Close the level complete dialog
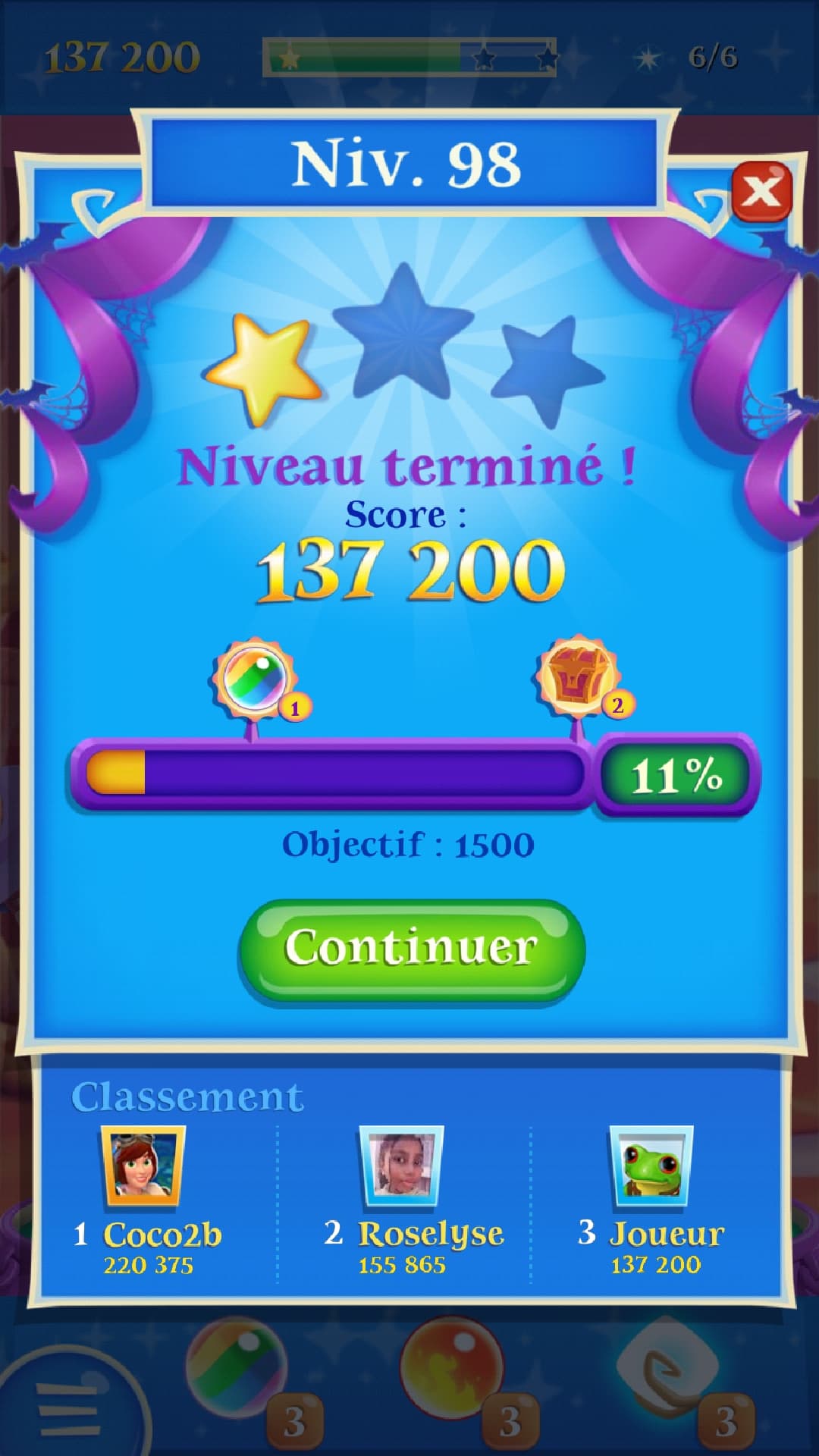This screenshot has height=1456, width=819. (x=761, y=191)
